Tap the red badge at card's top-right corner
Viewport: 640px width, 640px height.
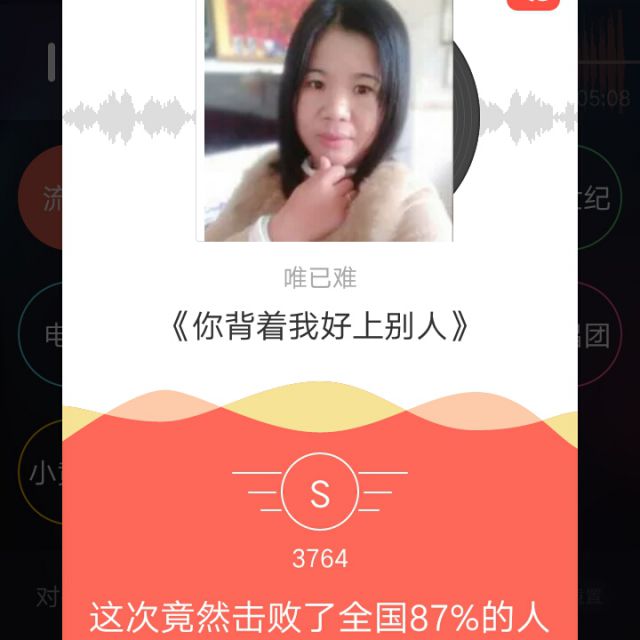click(x=533, y=3)
